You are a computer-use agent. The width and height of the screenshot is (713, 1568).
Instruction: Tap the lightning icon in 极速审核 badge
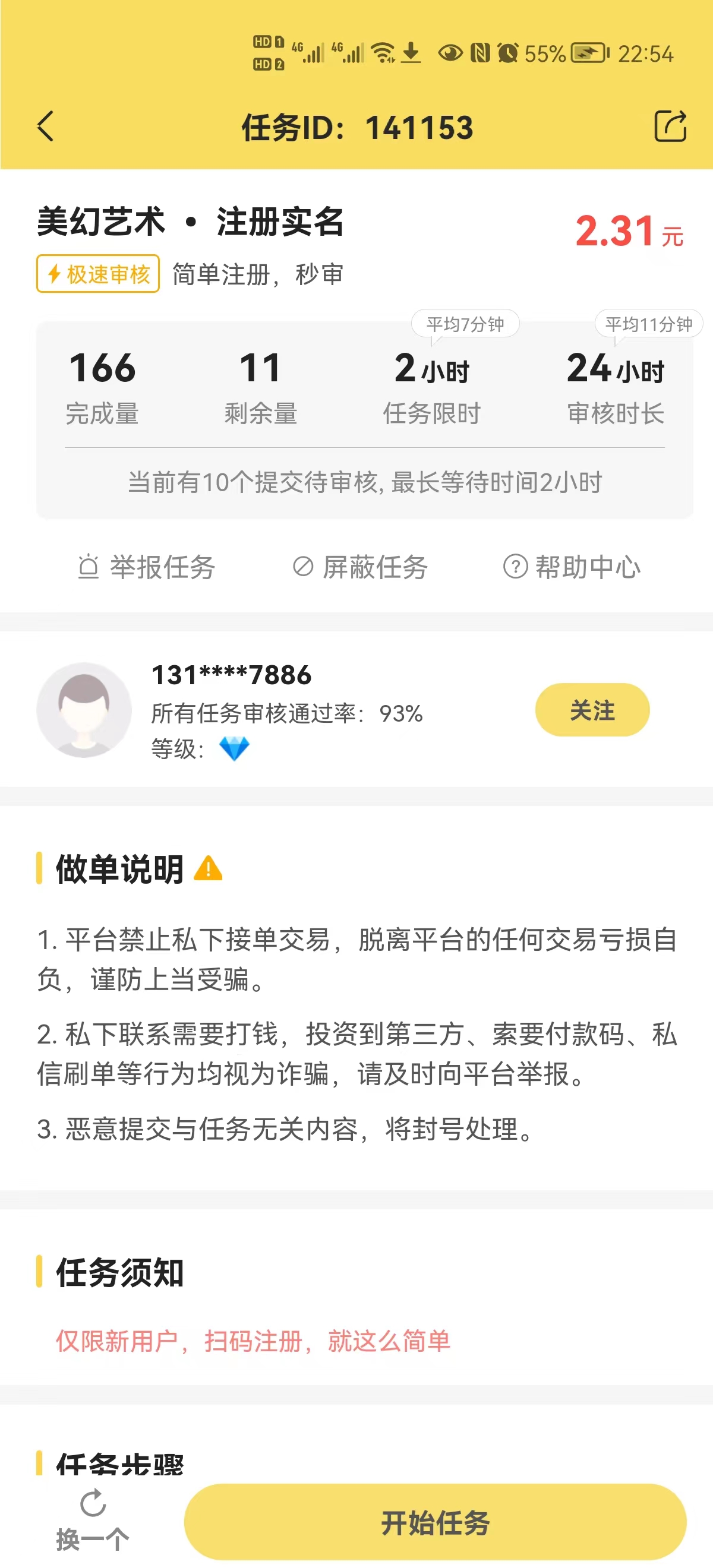click(55, 274)
